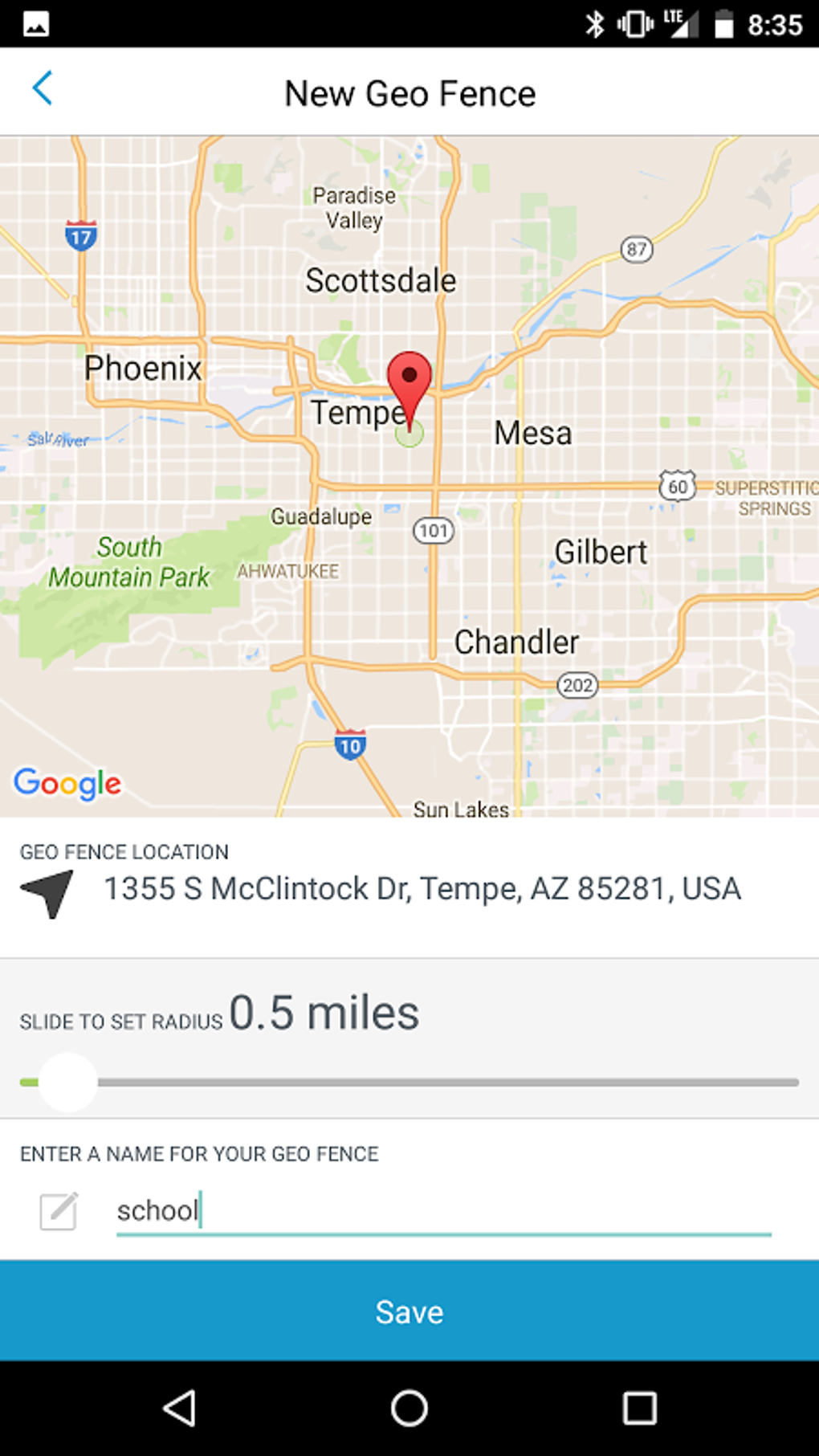Go back from New Geo Fence
The width and height of the screenshot is (819, 1456).
[x=43, y=88]
